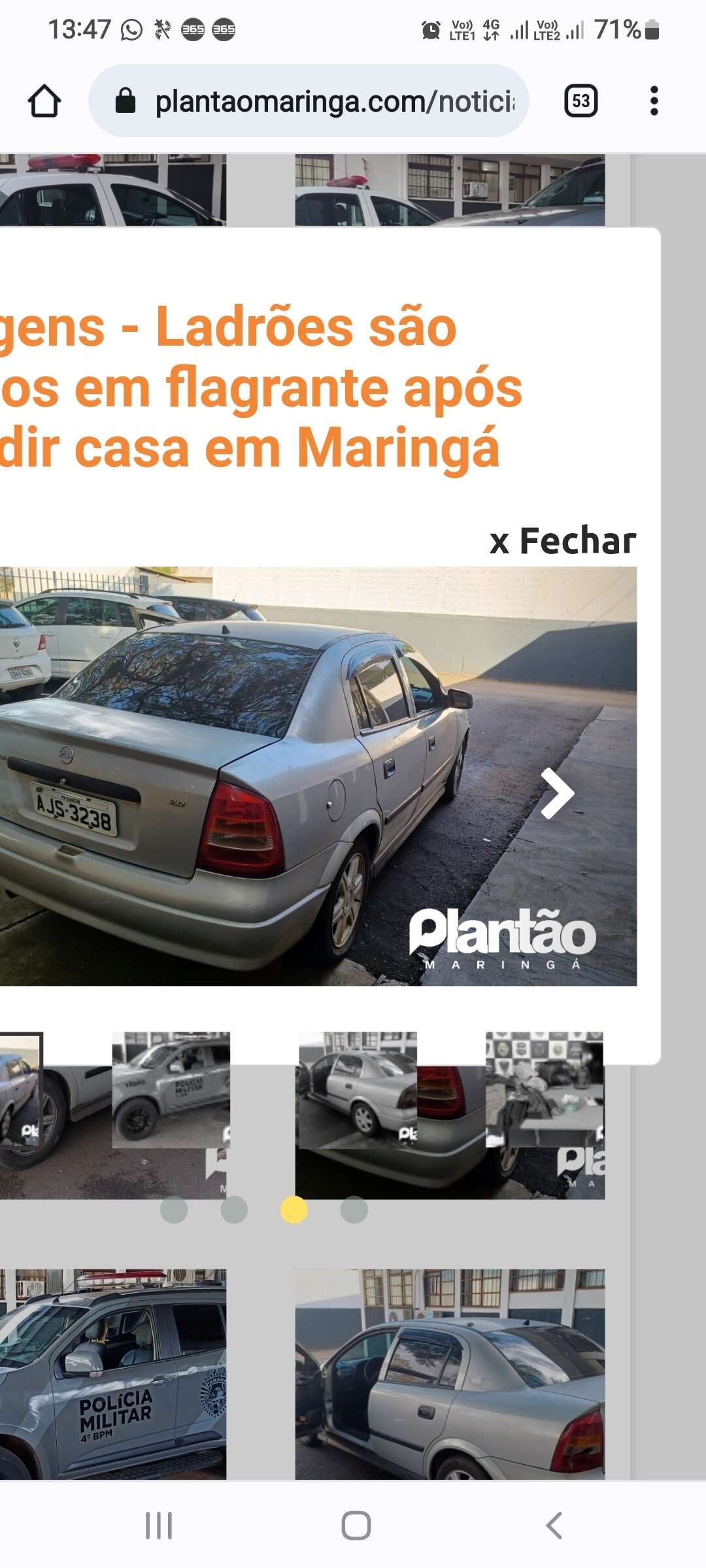This screenshot has width=706, height=1568.
Task: Close the gallery with x Fechar
Action: pos(563,541)
